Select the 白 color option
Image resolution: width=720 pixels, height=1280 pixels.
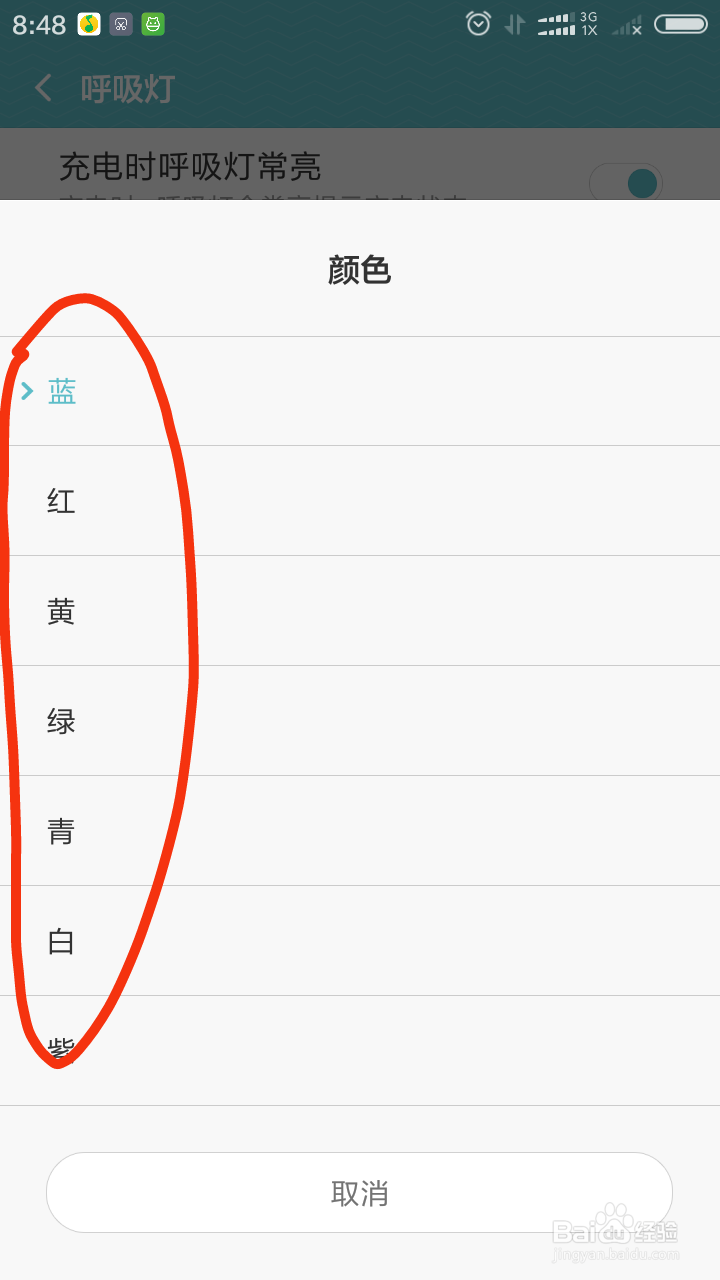point(60,941)
